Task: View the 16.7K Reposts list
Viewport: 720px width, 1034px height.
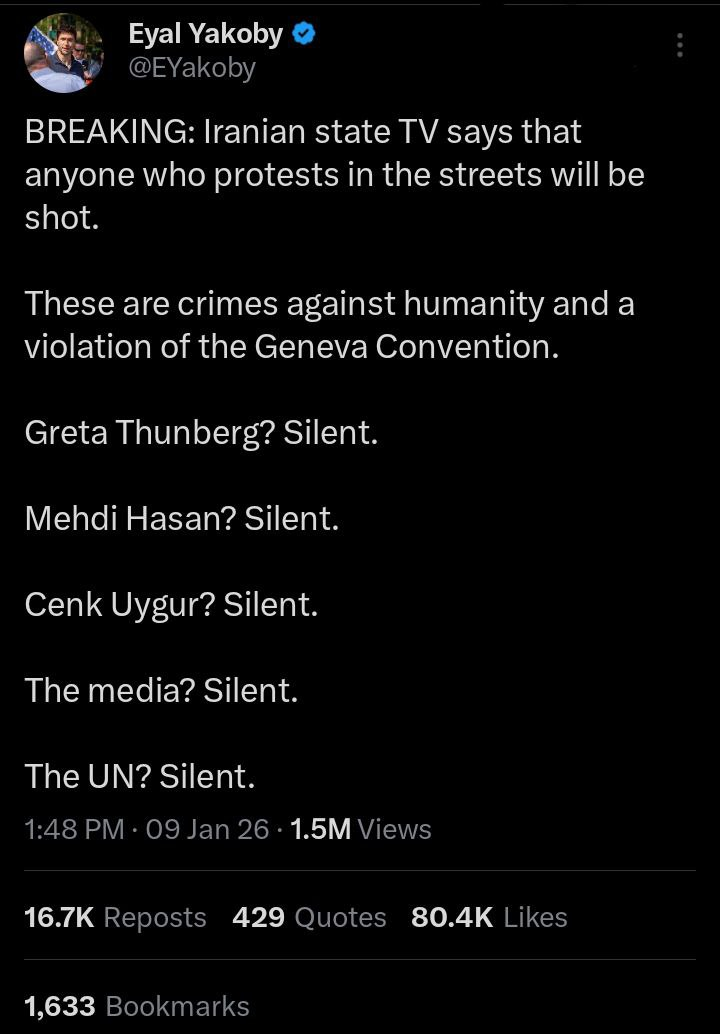Action: pyautogui.click(x=115, y=917)
